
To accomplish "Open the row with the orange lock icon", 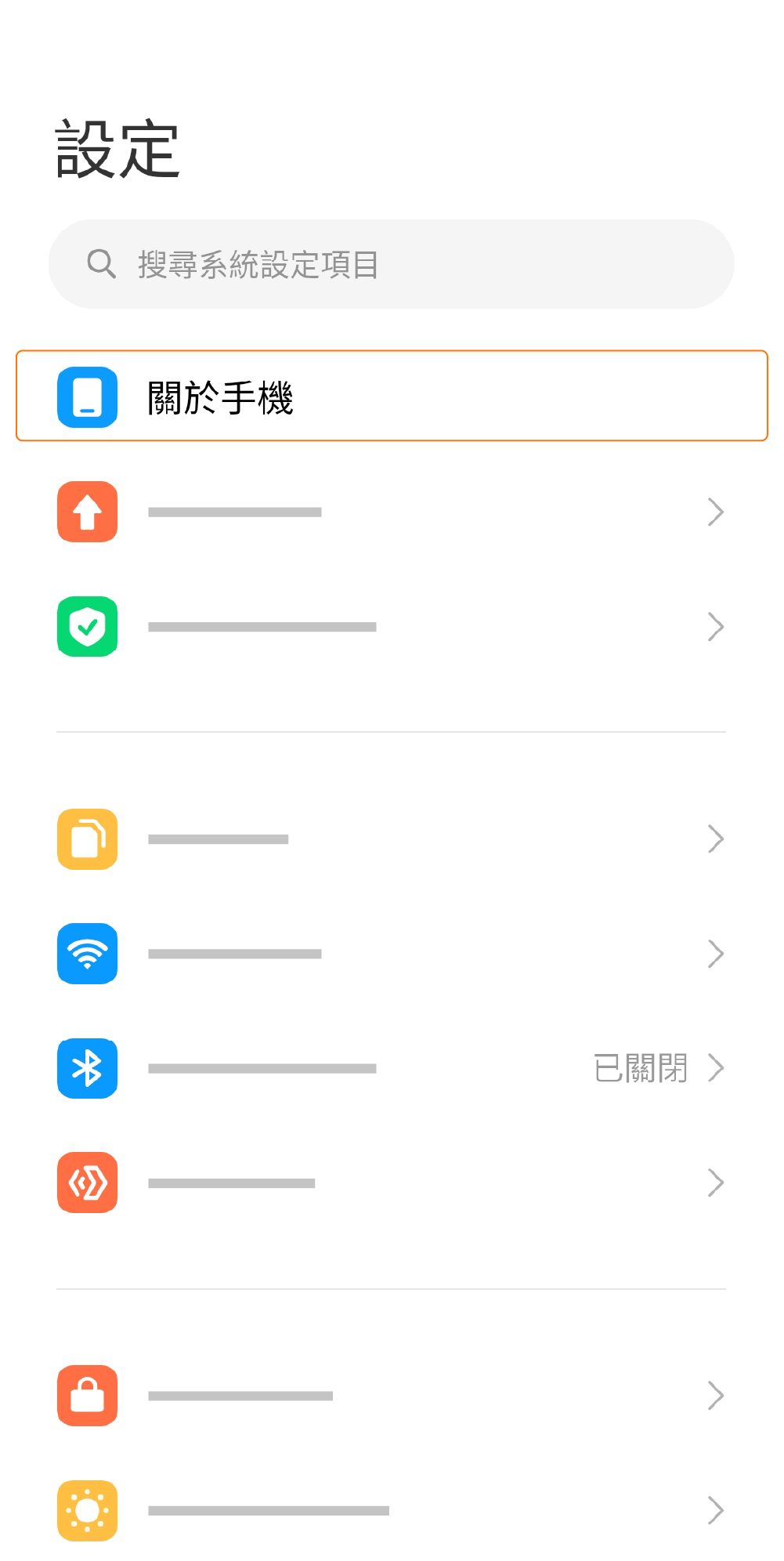I will [392, 1396].
